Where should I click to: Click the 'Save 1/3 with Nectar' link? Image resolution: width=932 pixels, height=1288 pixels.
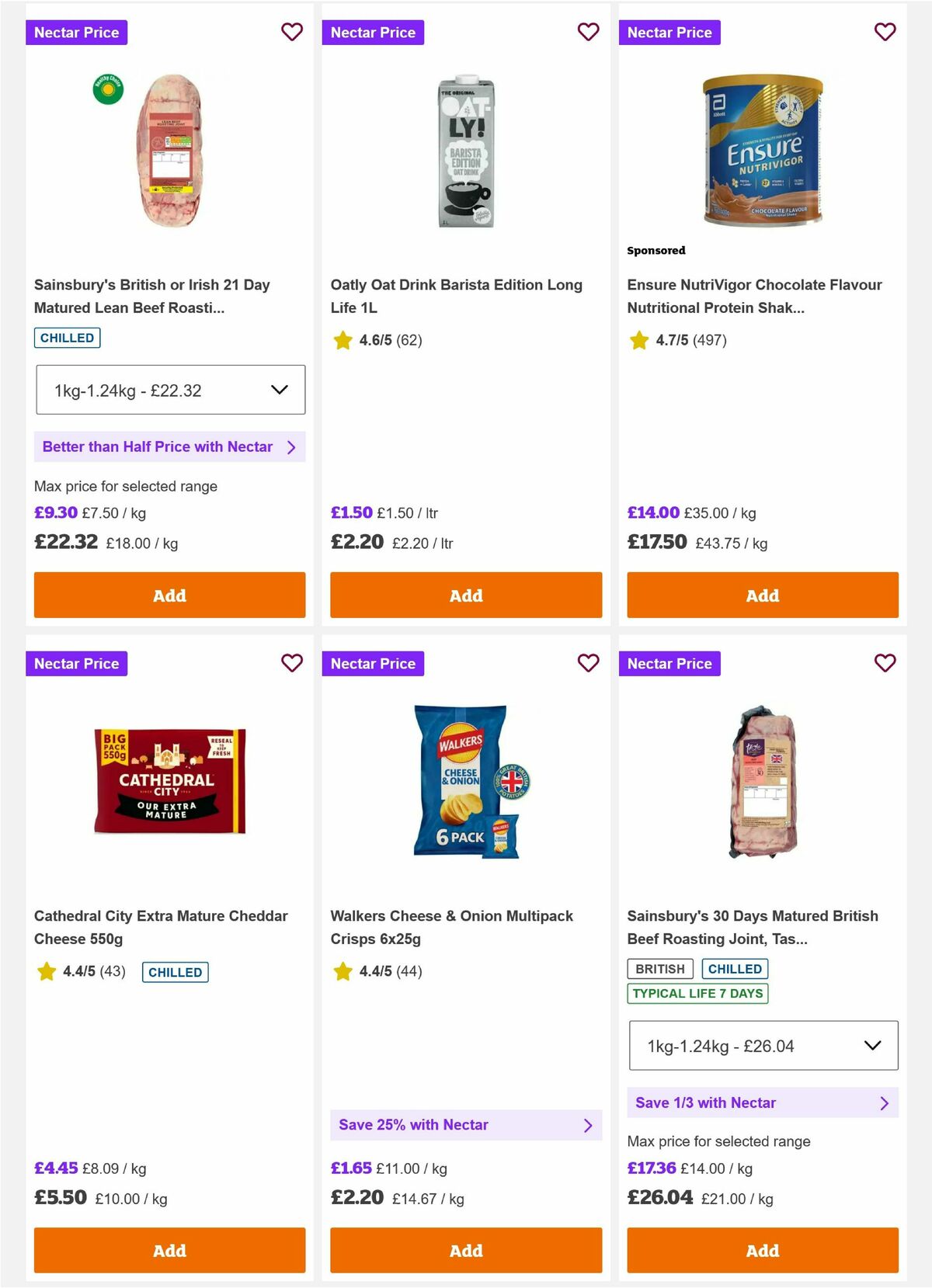click(x=762, y=1102)
